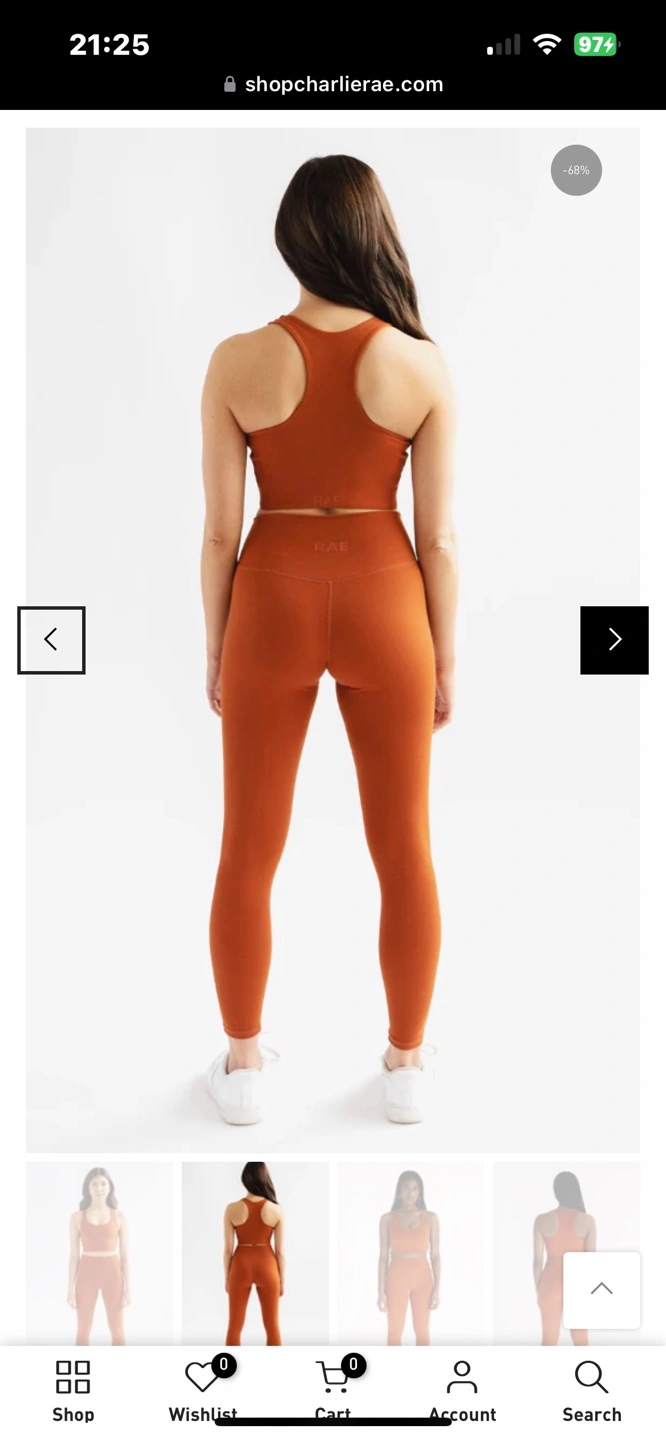The height and width of the screenshot is (1440, 666).
Task: Switch to the Account tab
Action: point(462,1390)
